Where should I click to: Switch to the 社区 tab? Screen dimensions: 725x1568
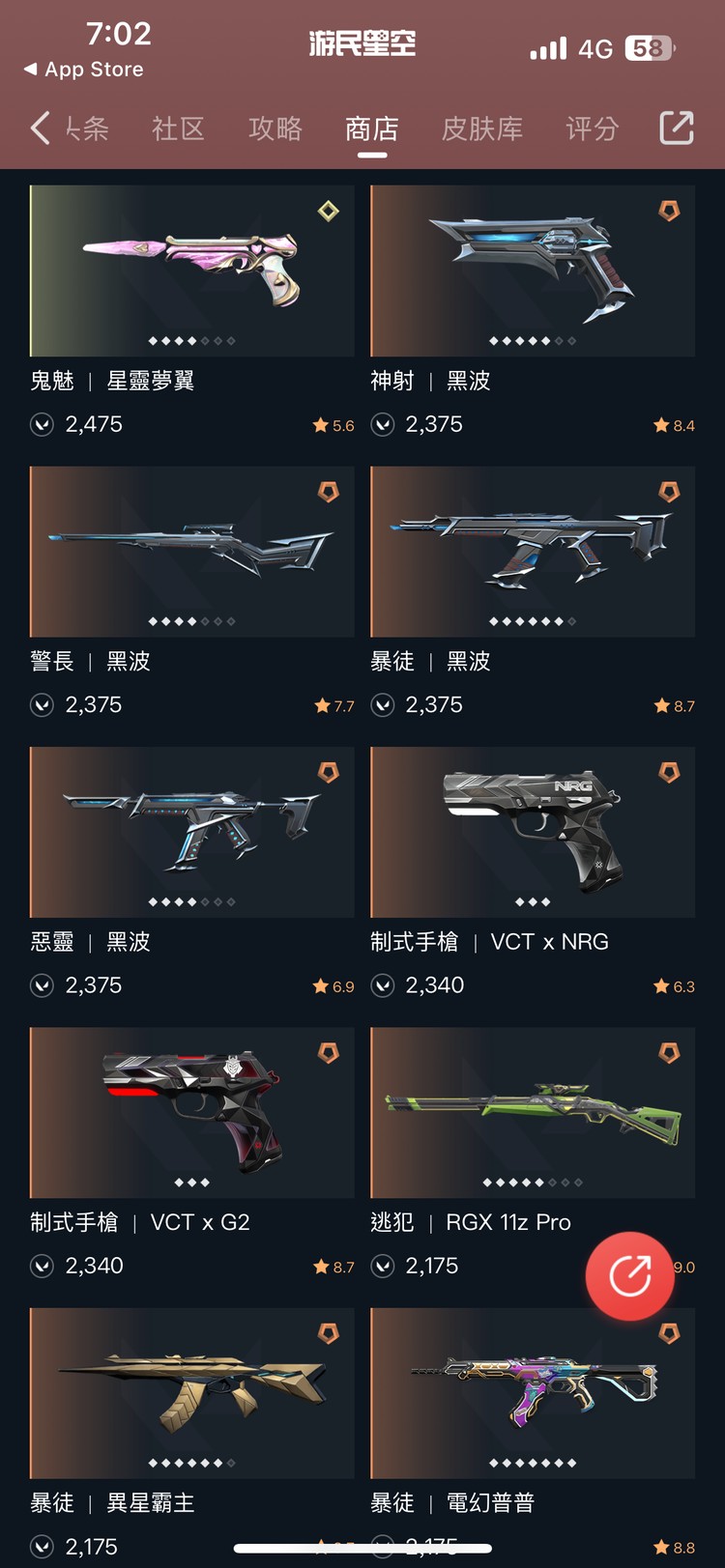178,128
